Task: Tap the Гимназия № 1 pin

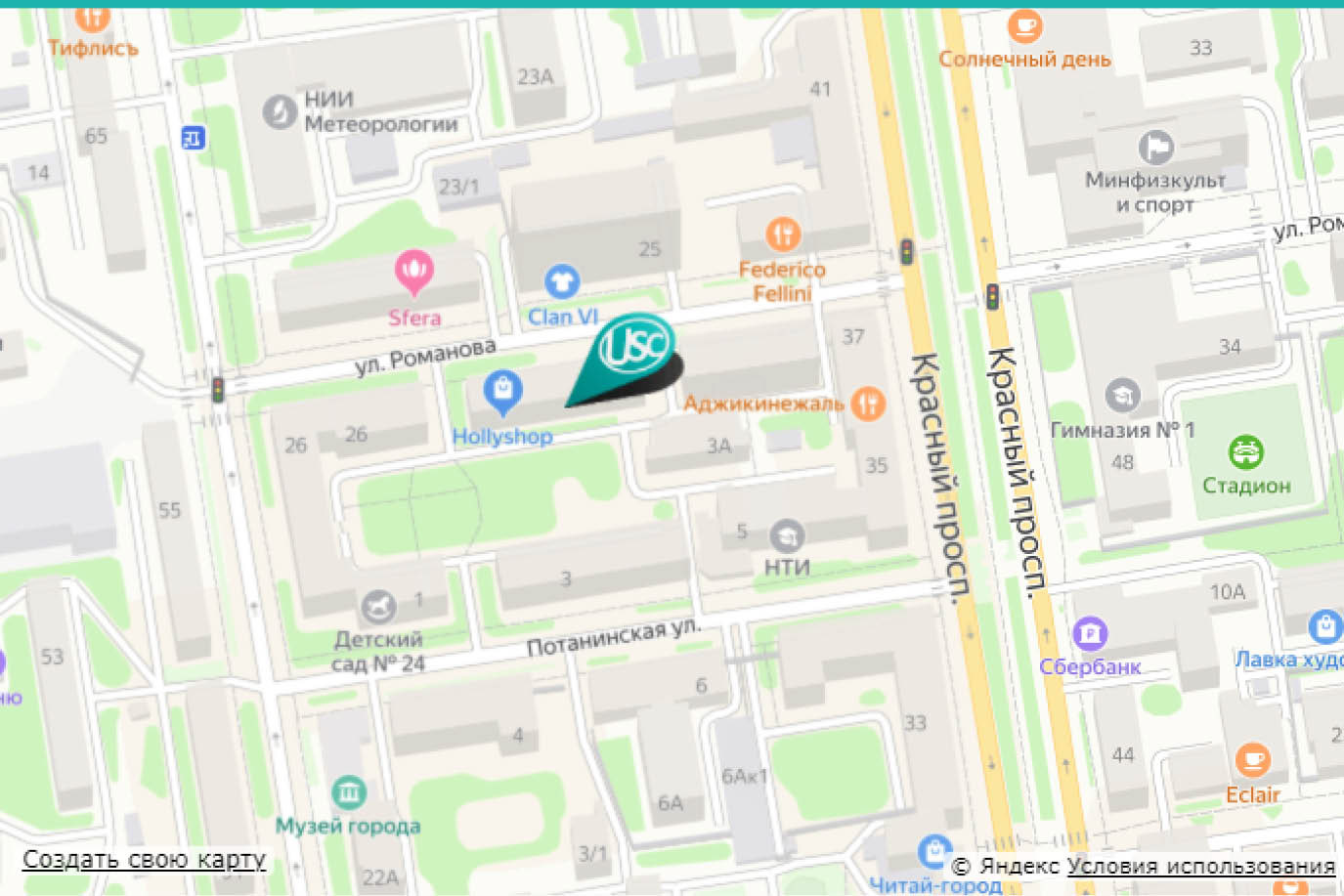Action: pyautogui.click(x=1122, y=395)
